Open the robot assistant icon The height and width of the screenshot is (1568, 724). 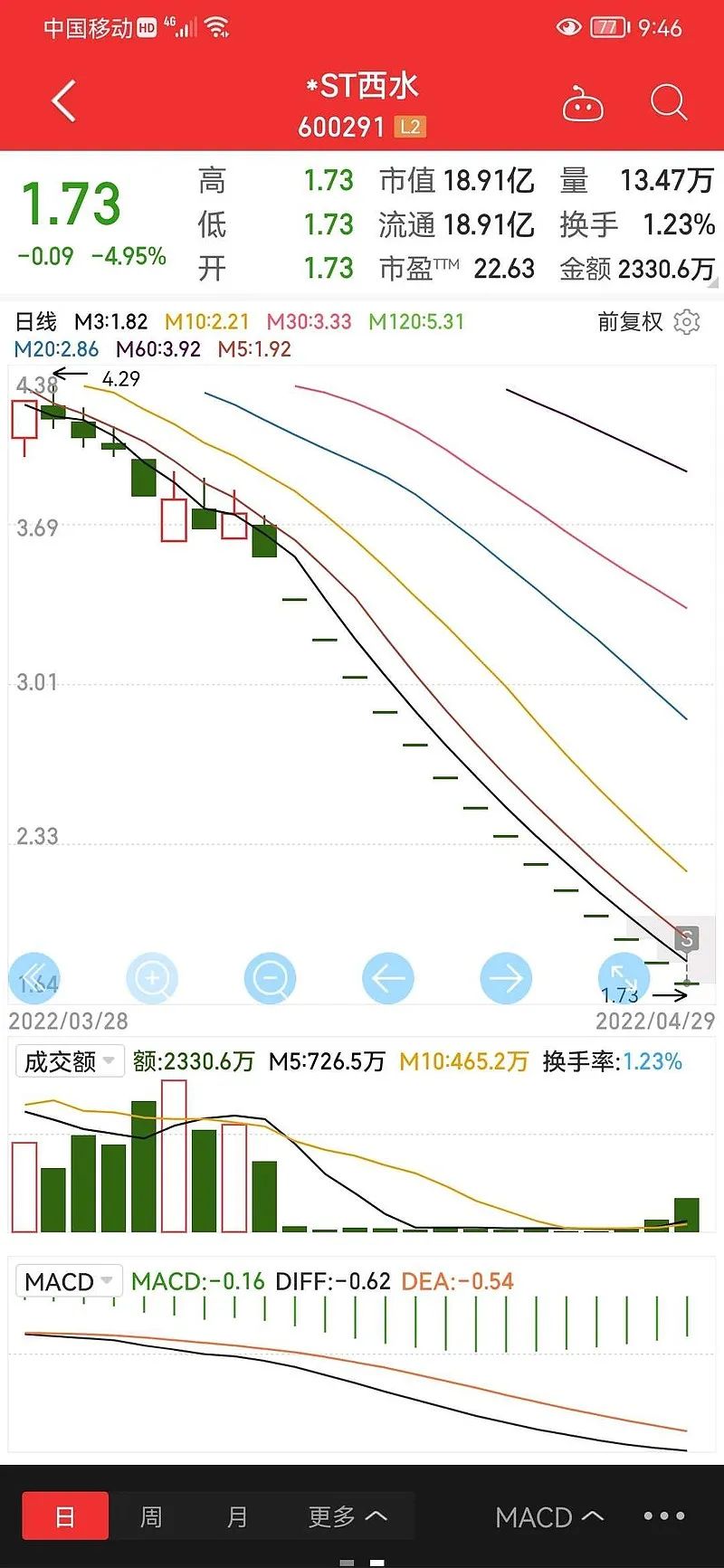(x=583, y=102)
